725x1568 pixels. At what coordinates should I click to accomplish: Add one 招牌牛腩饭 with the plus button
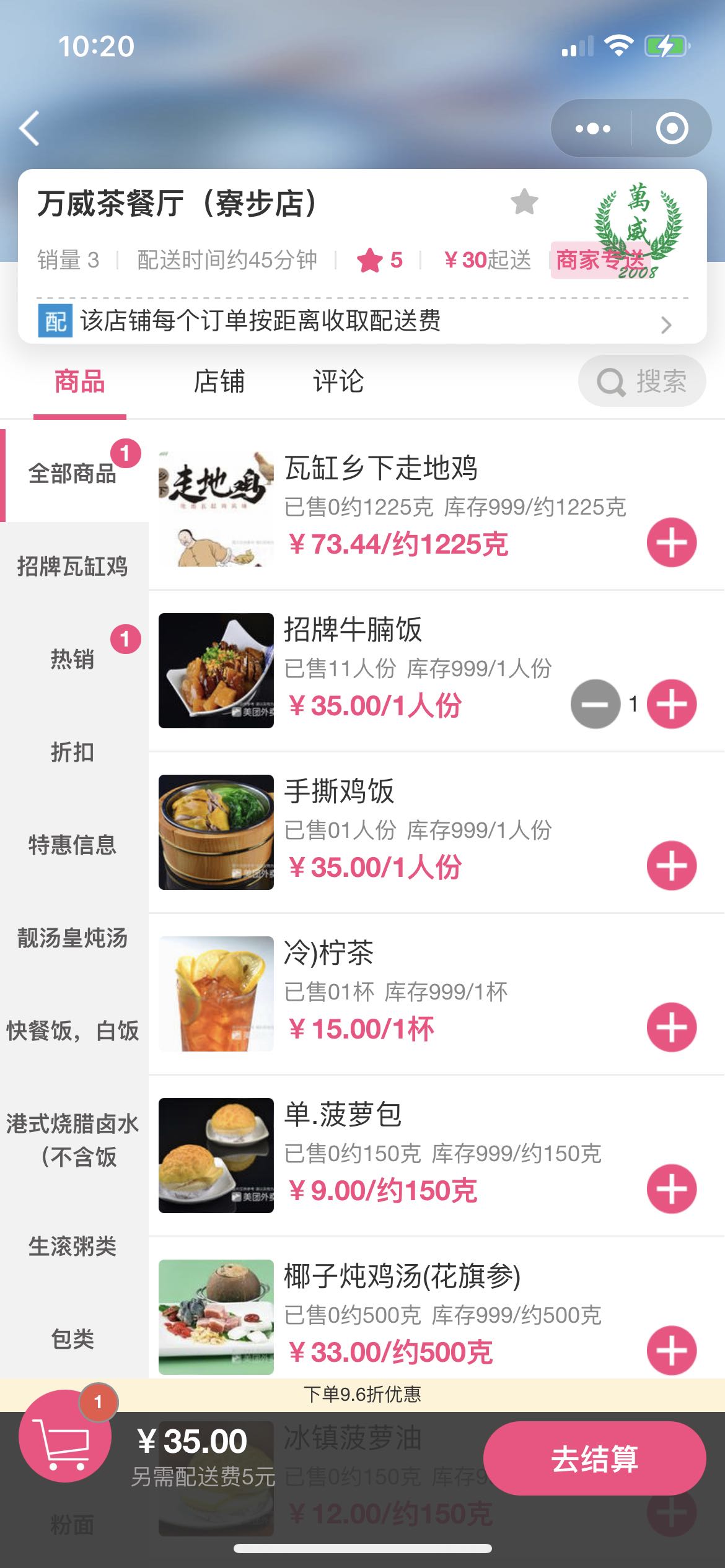click(671, 703)
